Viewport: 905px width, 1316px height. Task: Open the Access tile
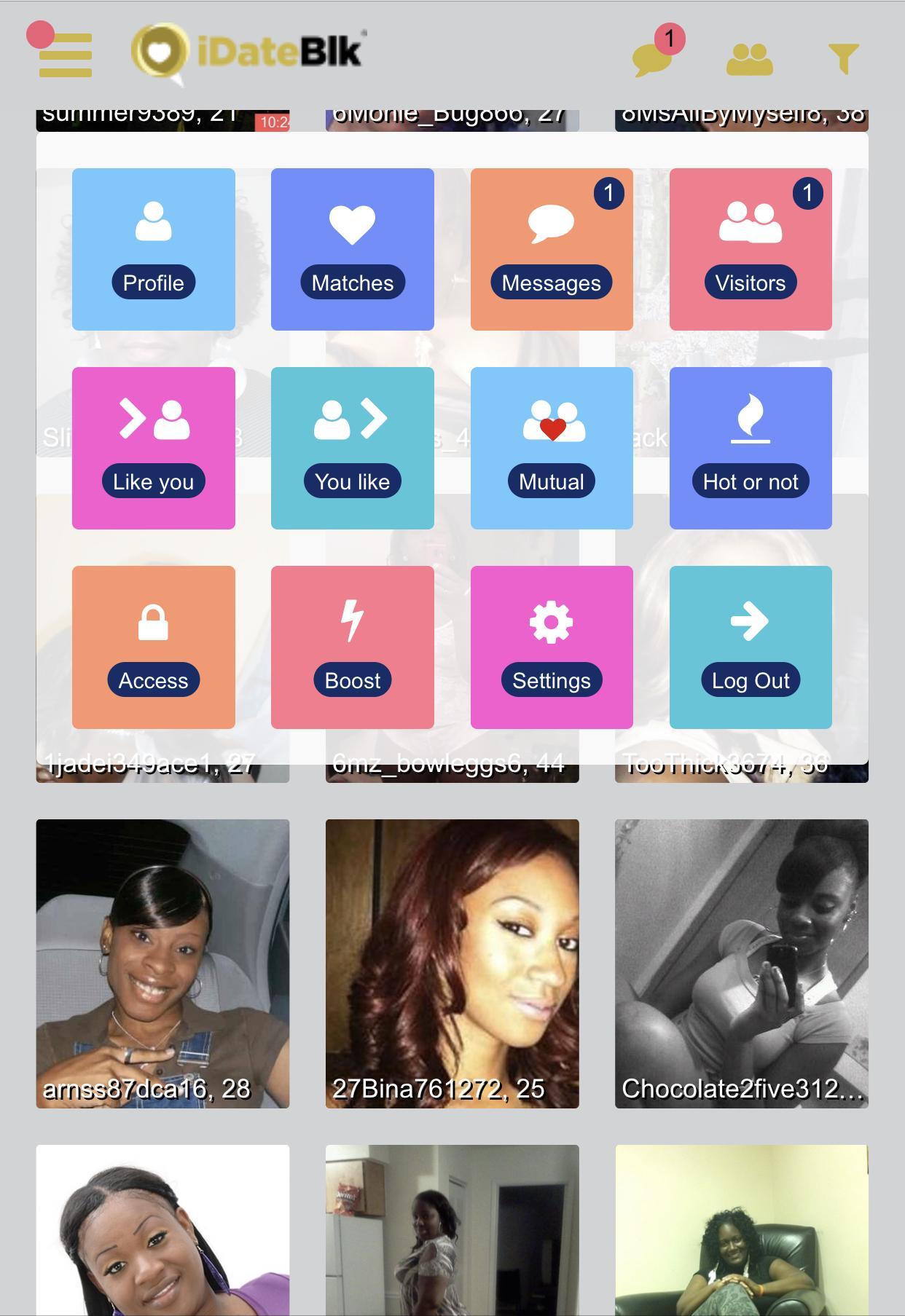coord(153,647)
